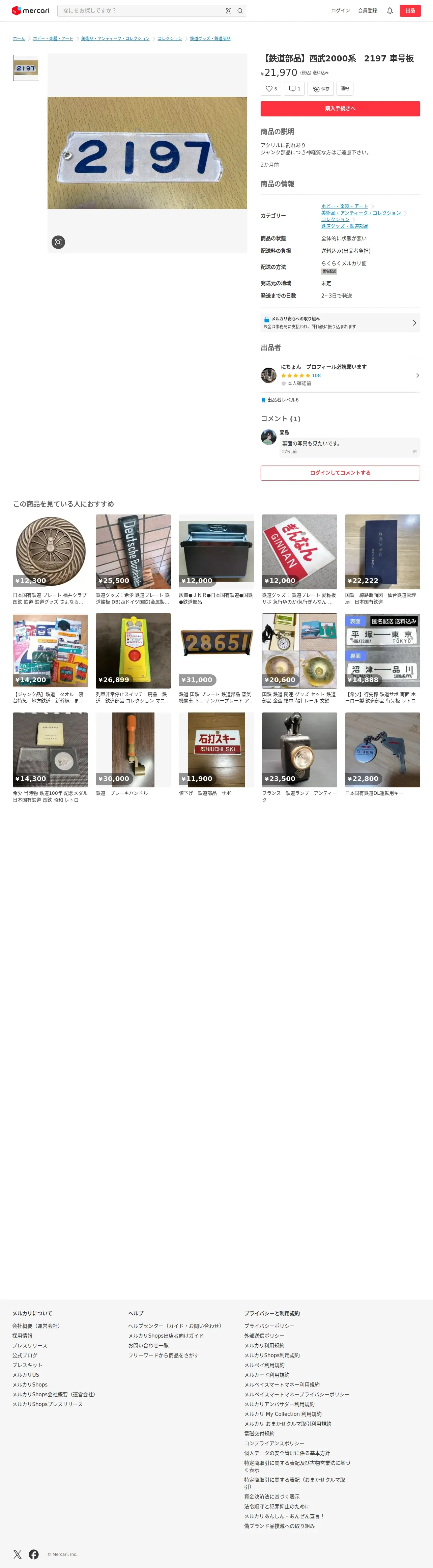Open the notifications bell
Image resolution: width=433 pixels, height=1568 pixels.
coord(390,10)
